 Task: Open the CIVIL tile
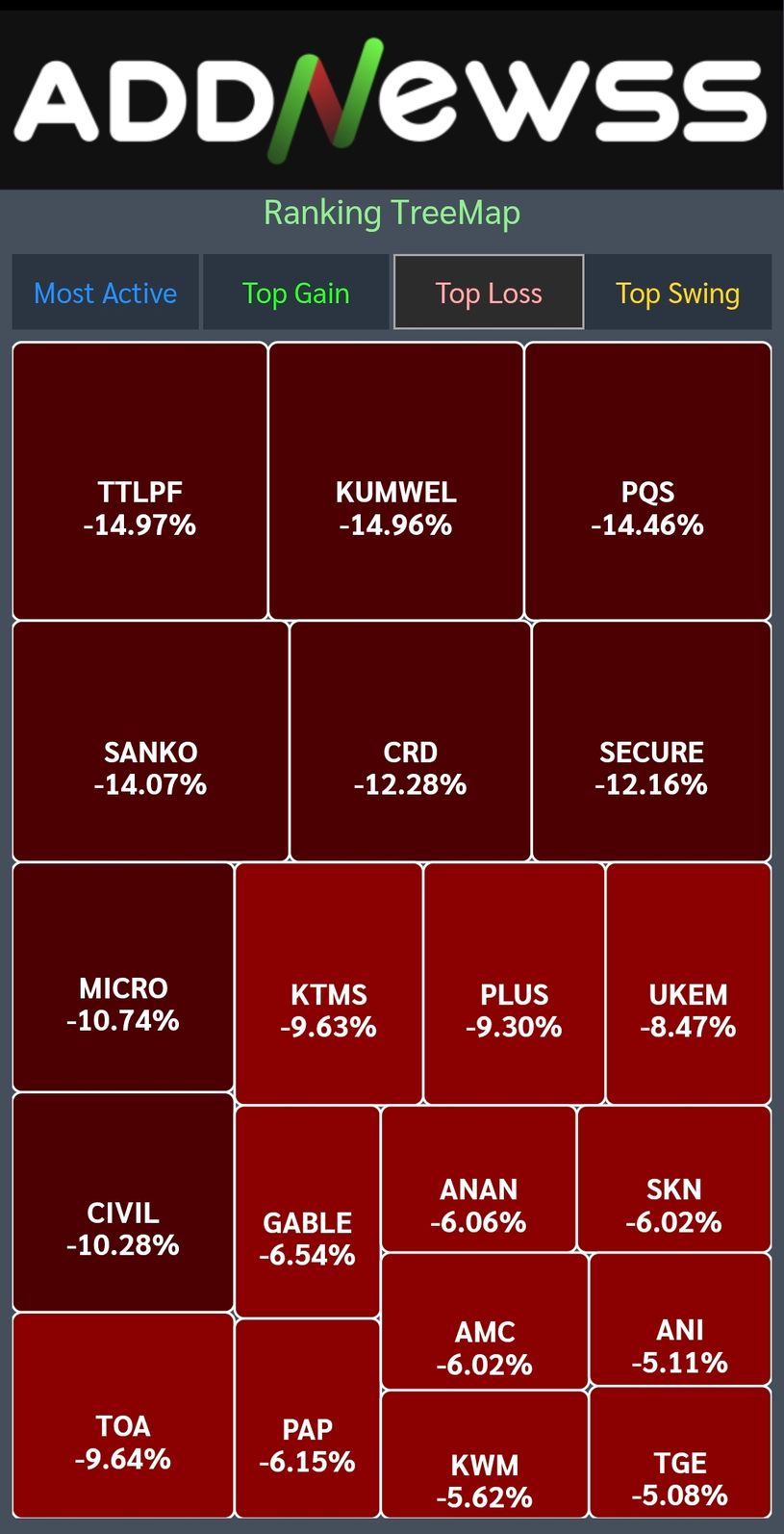pos(123,1202)
